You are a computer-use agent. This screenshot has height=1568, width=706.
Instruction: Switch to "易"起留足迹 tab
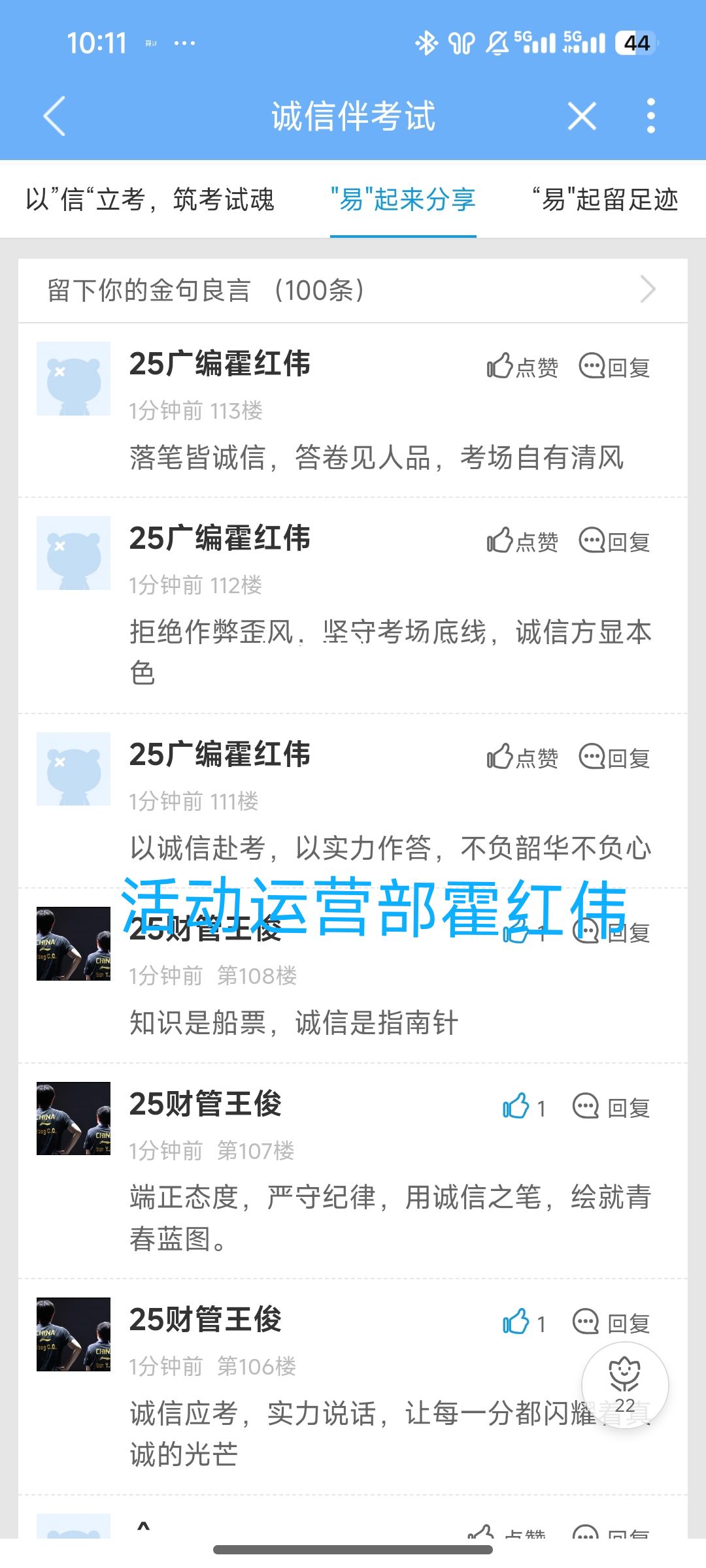(x=605, y=200)
